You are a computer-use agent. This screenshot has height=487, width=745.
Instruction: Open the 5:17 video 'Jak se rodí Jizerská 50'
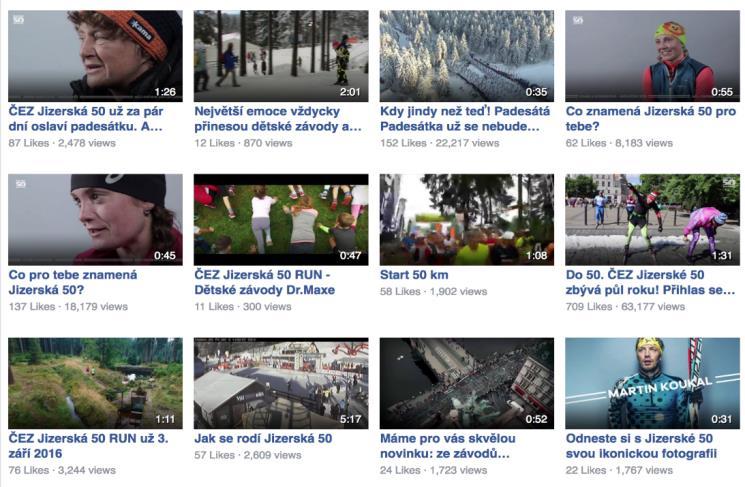coord(281,383)
